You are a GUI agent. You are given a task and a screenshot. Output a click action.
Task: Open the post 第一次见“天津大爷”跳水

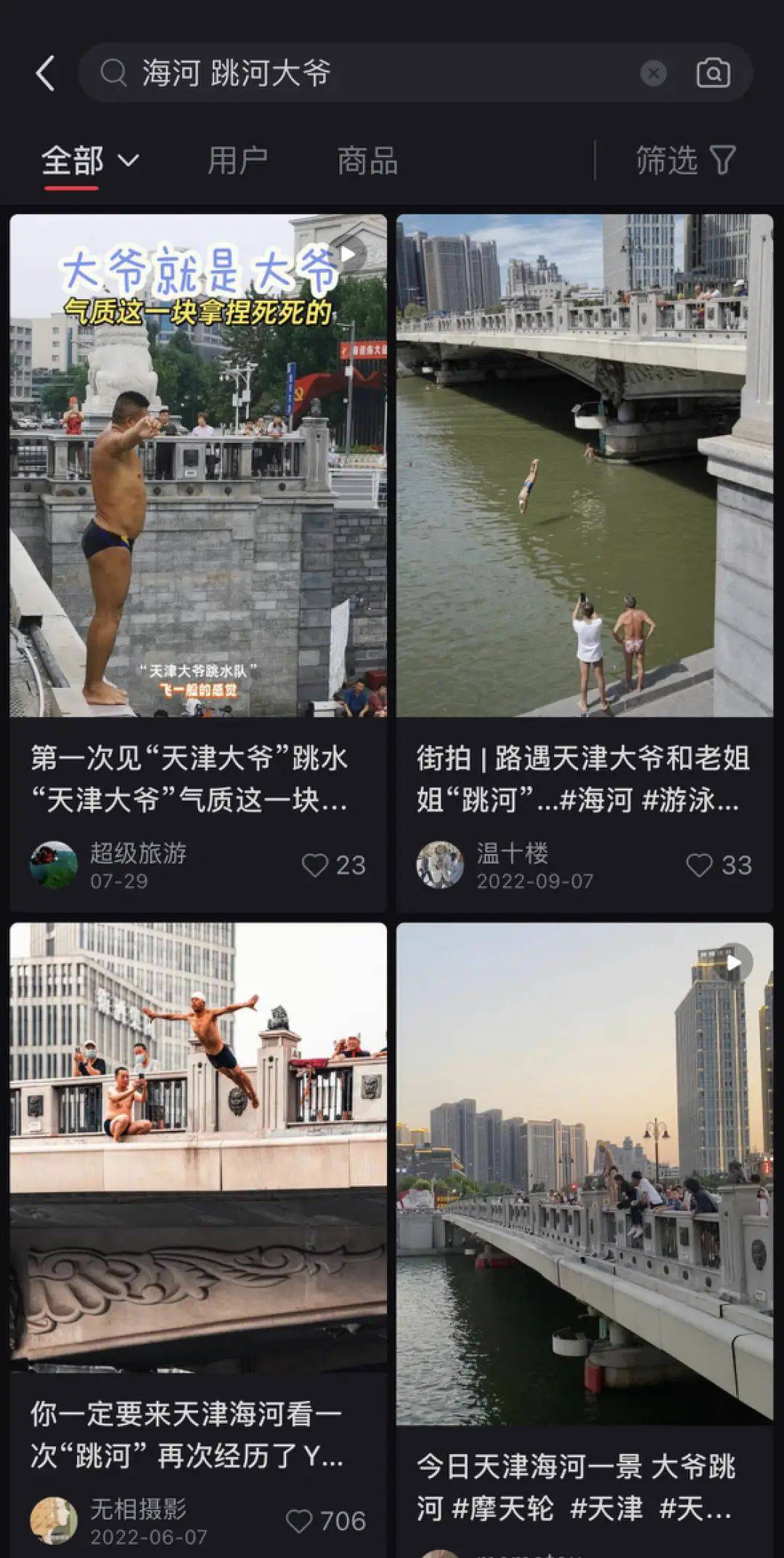(198, 466)
